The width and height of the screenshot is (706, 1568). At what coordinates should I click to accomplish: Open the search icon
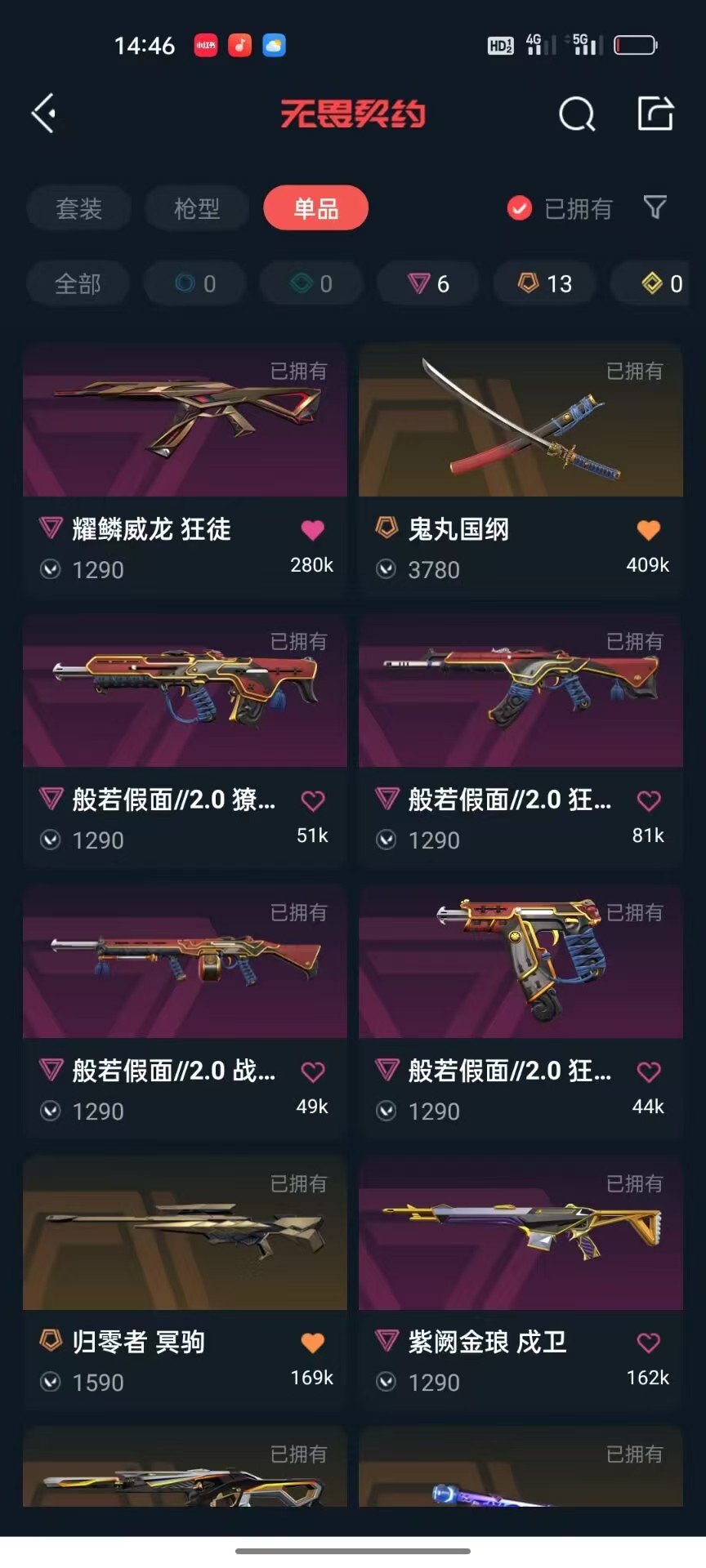[577, 114]
